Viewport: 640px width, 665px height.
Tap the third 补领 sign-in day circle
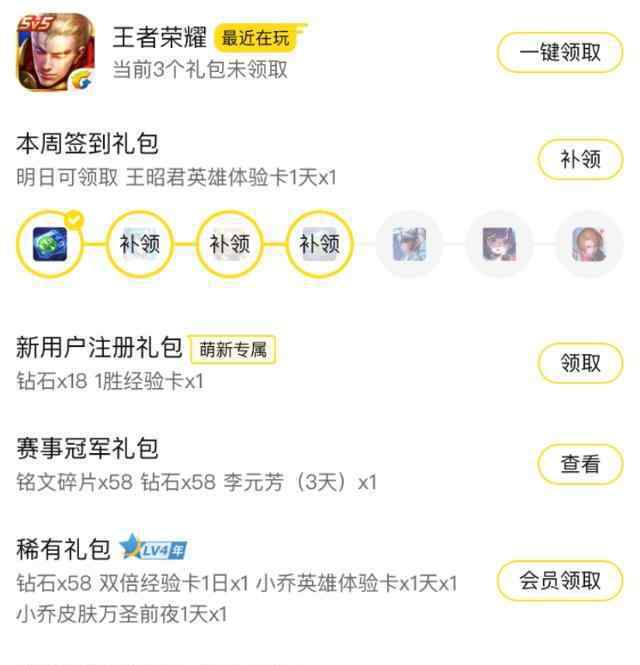click(319, 243)
